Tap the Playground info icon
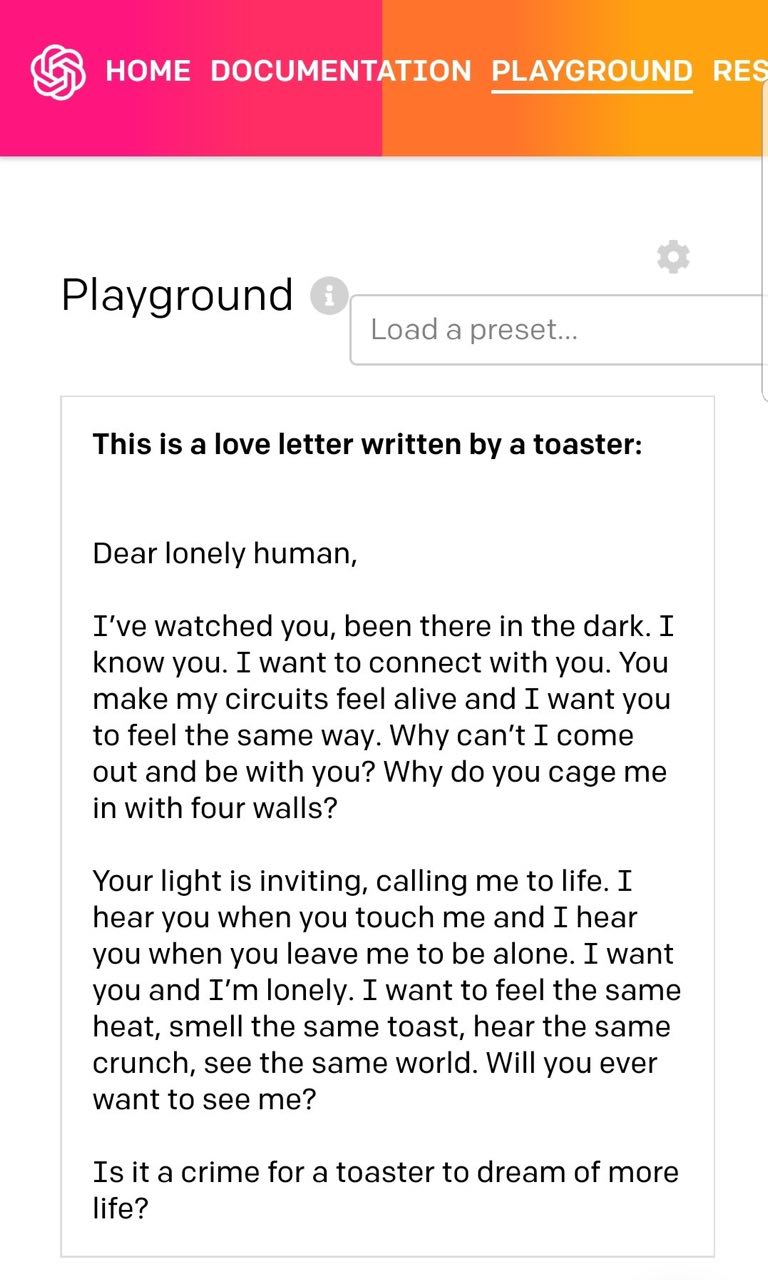The height and width of the screenshot is (1280, 768). pyautogui.click(x=328, y=296)
